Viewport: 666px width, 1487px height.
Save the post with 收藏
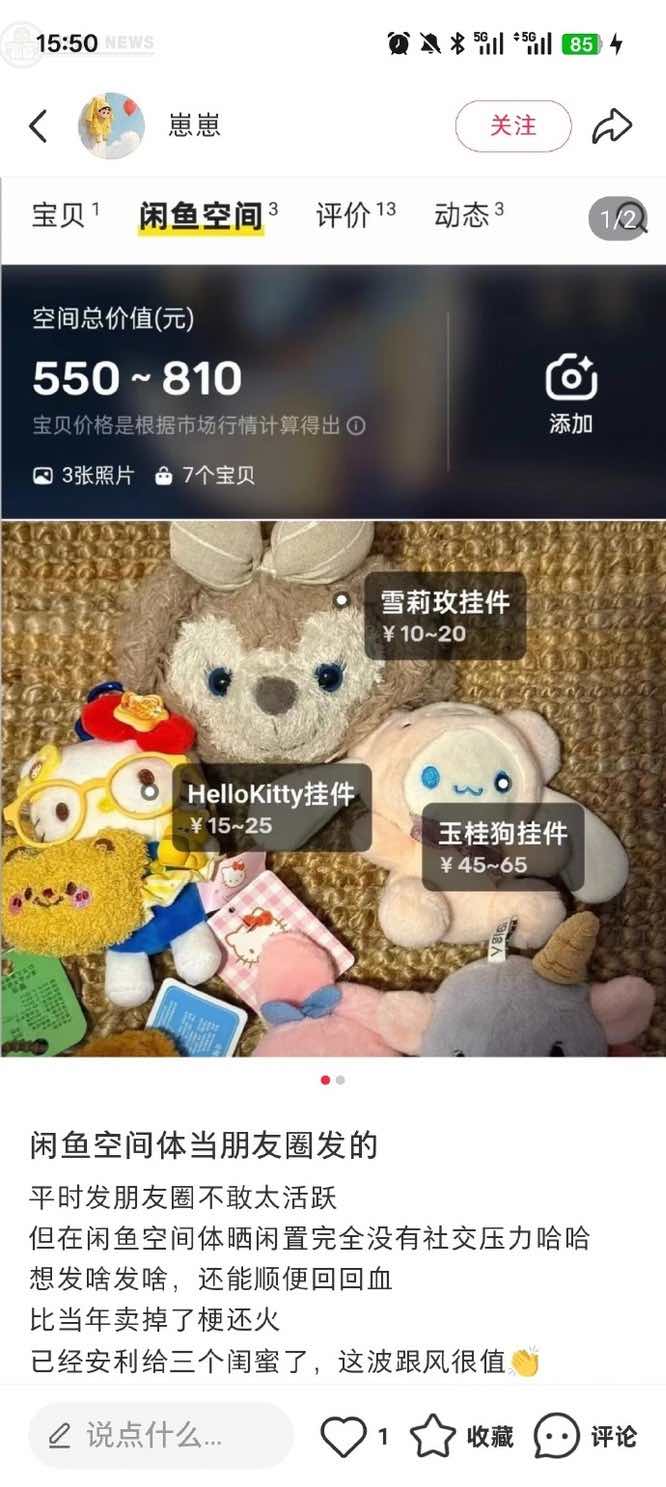461,1437
